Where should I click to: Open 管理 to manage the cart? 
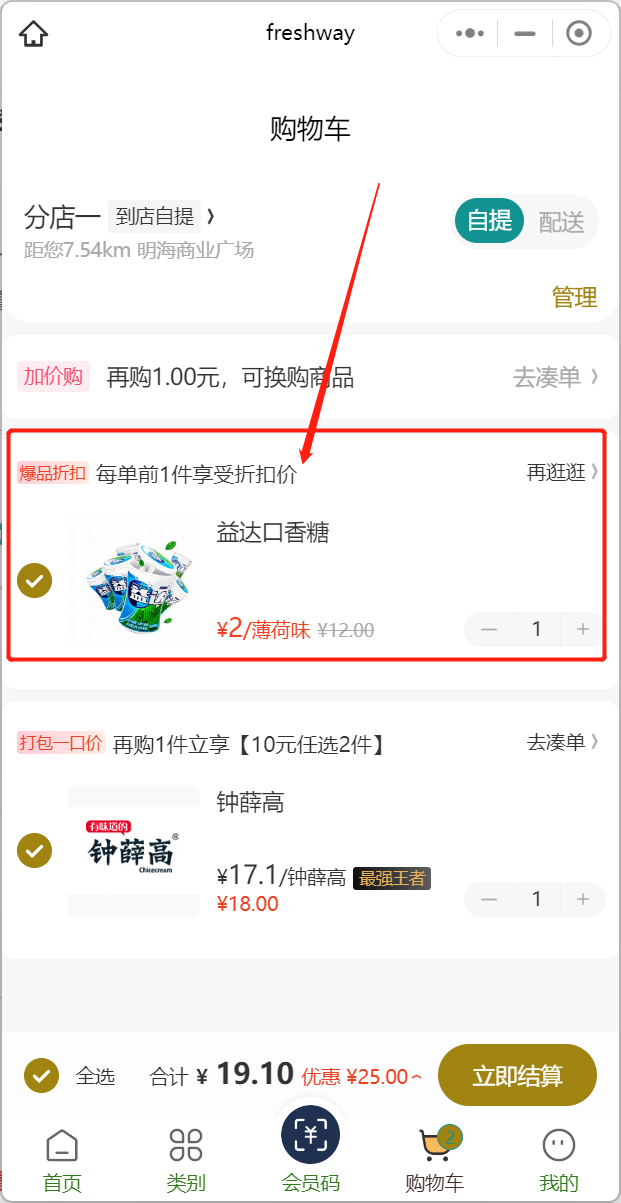pyautogui.click(x=574, y=297)
